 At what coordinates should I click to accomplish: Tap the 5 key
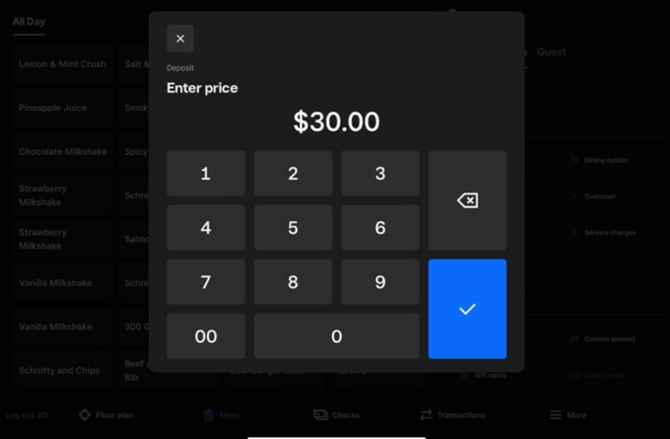[293, 228]
